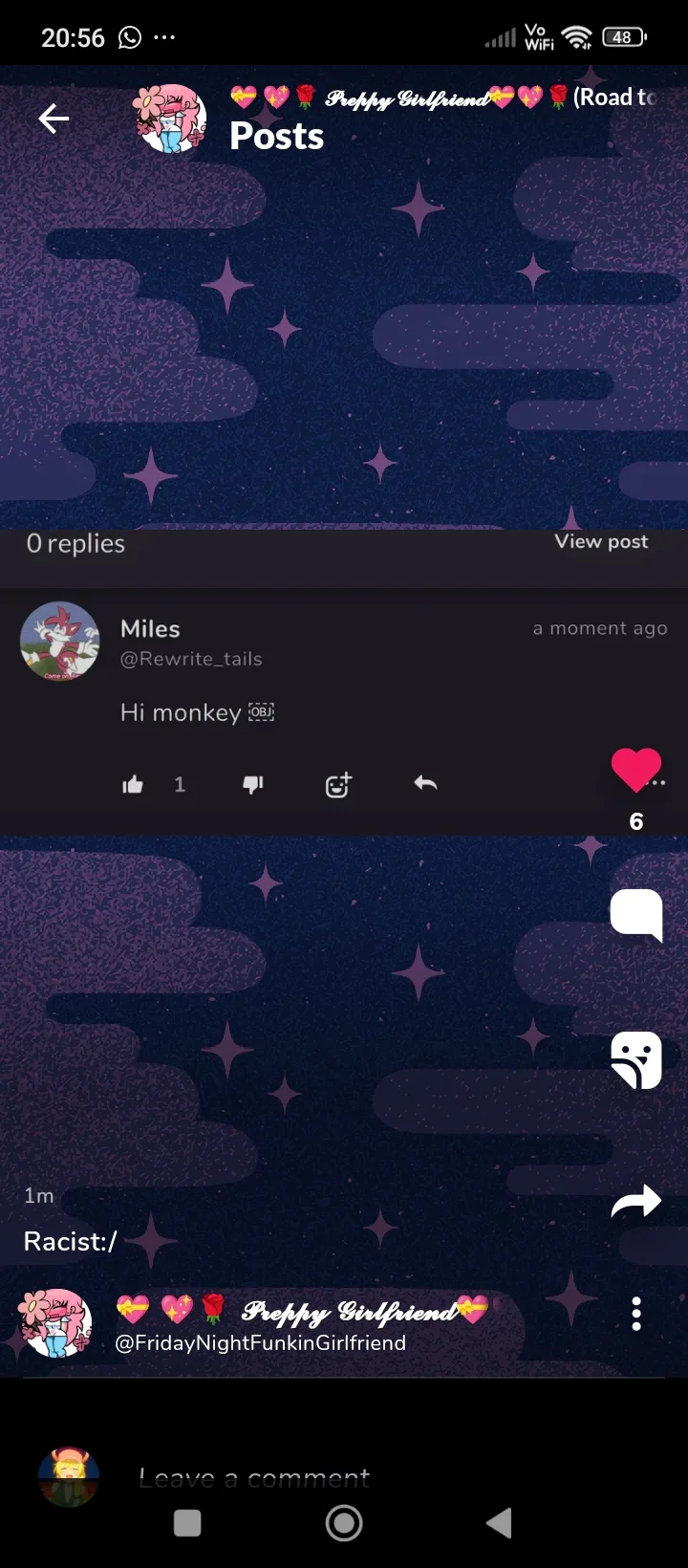
Task: Open the comments bubble icon
Action: click(x=635, y=914)
